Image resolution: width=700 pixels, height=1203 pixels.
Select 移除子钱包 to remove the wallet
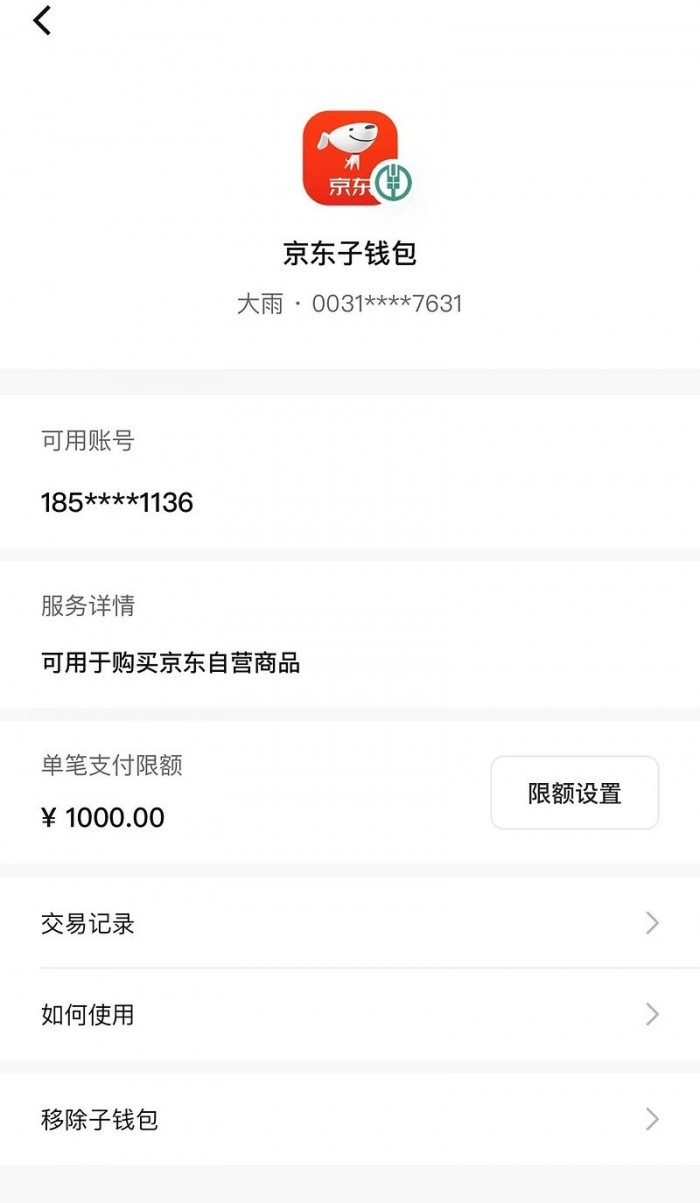click(x=350, y=1119)
